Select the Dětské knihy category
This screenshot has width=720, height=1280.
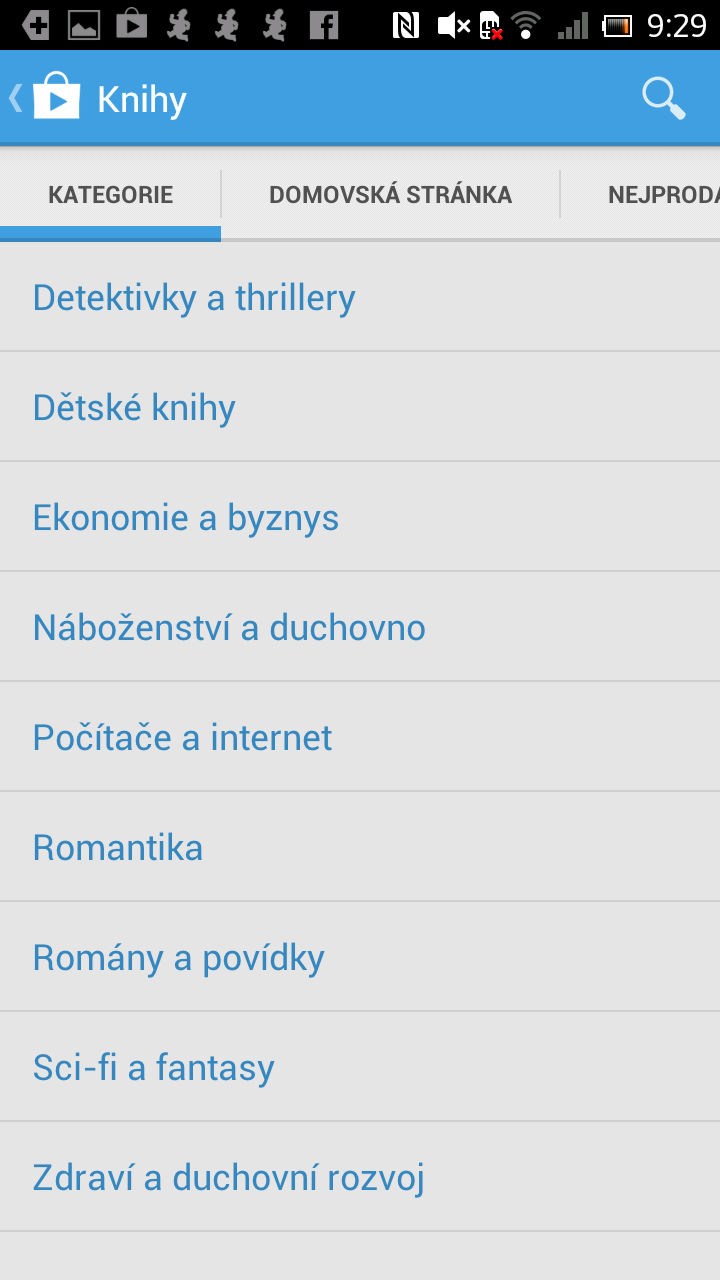134,406
